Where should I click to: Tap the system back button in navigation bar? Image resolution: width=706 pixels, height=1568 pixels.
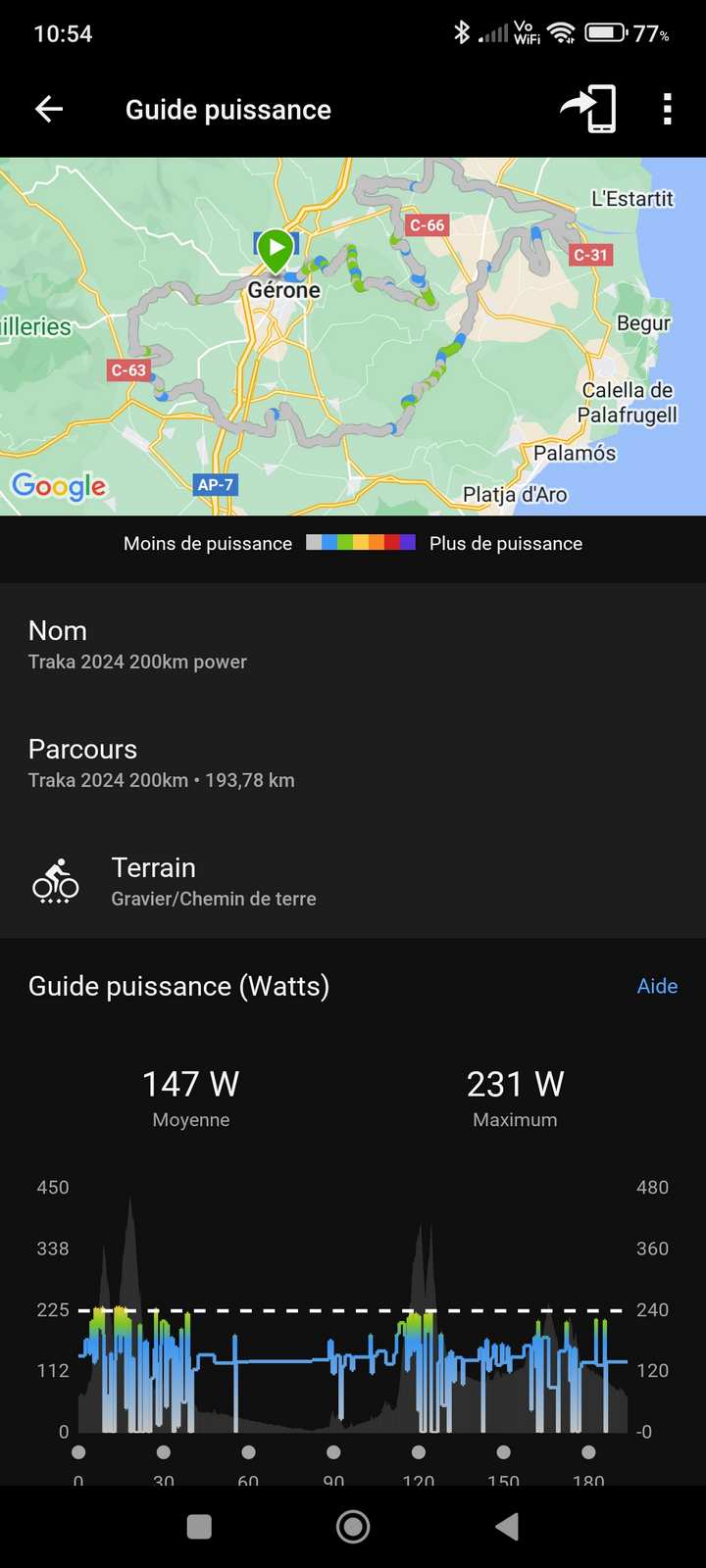click(507, 1526)
